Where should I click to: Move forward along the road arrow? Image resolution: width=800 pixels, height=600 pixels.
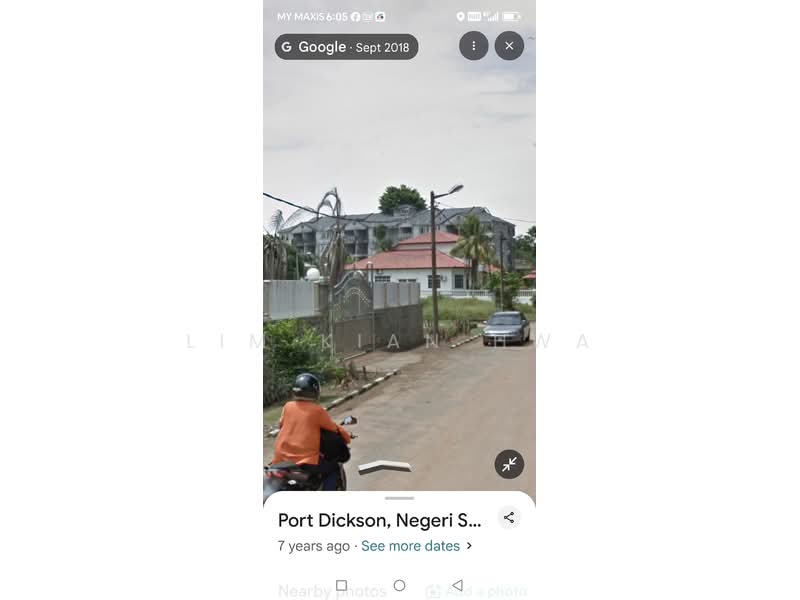(x=385, y=466)
